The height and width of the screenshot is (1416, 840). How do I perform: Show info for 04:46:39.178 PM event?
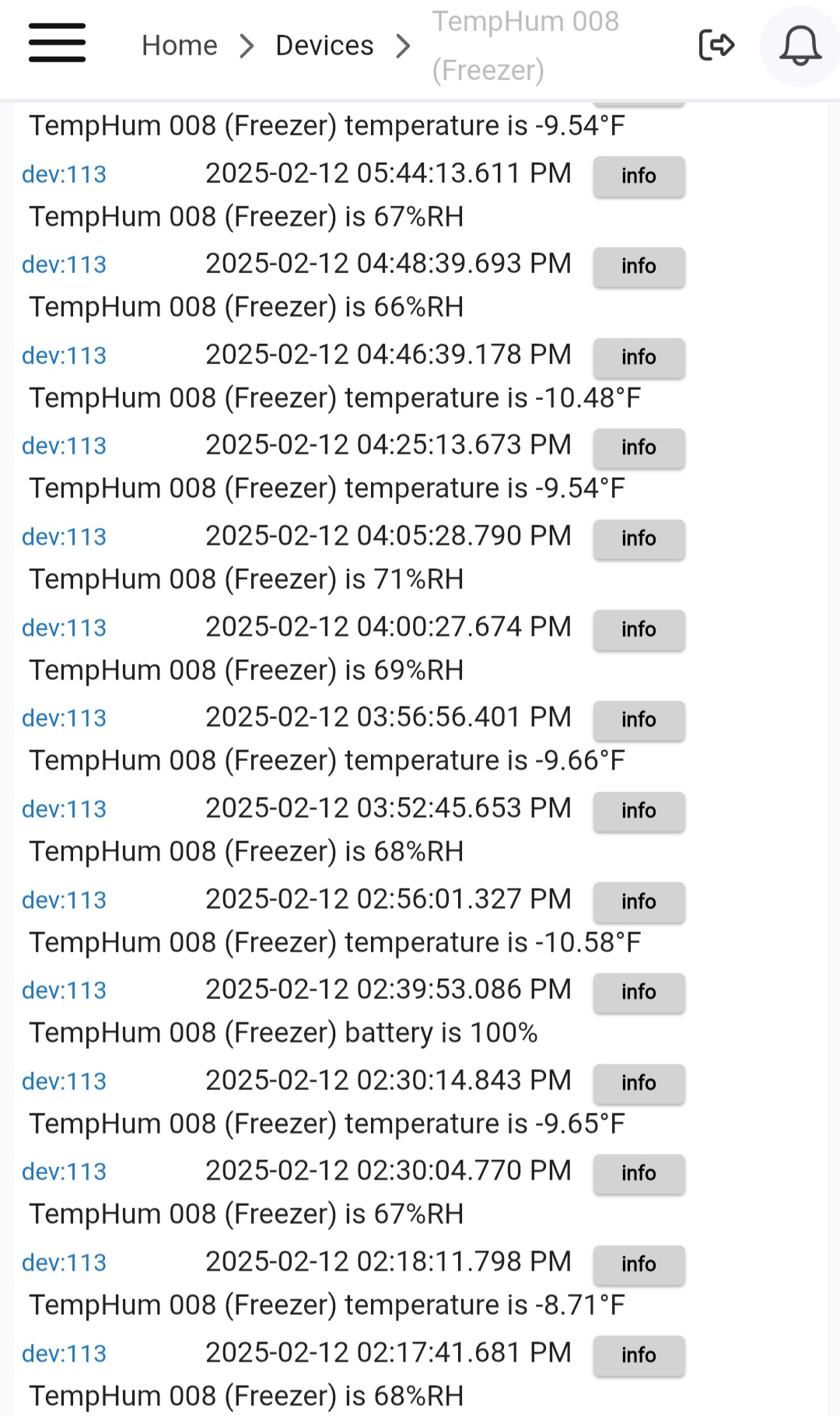point(639,357)
